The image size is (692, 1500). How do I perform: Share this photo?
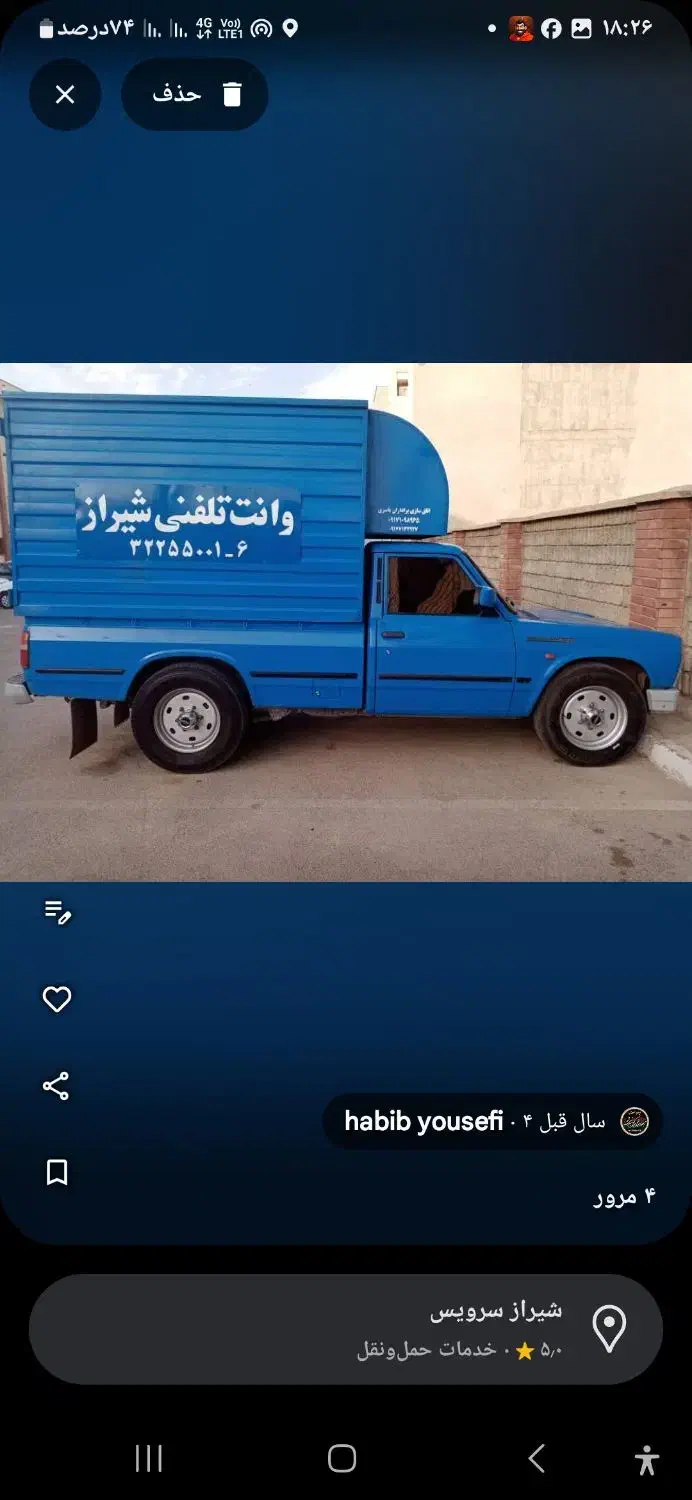pos(57,1086)
